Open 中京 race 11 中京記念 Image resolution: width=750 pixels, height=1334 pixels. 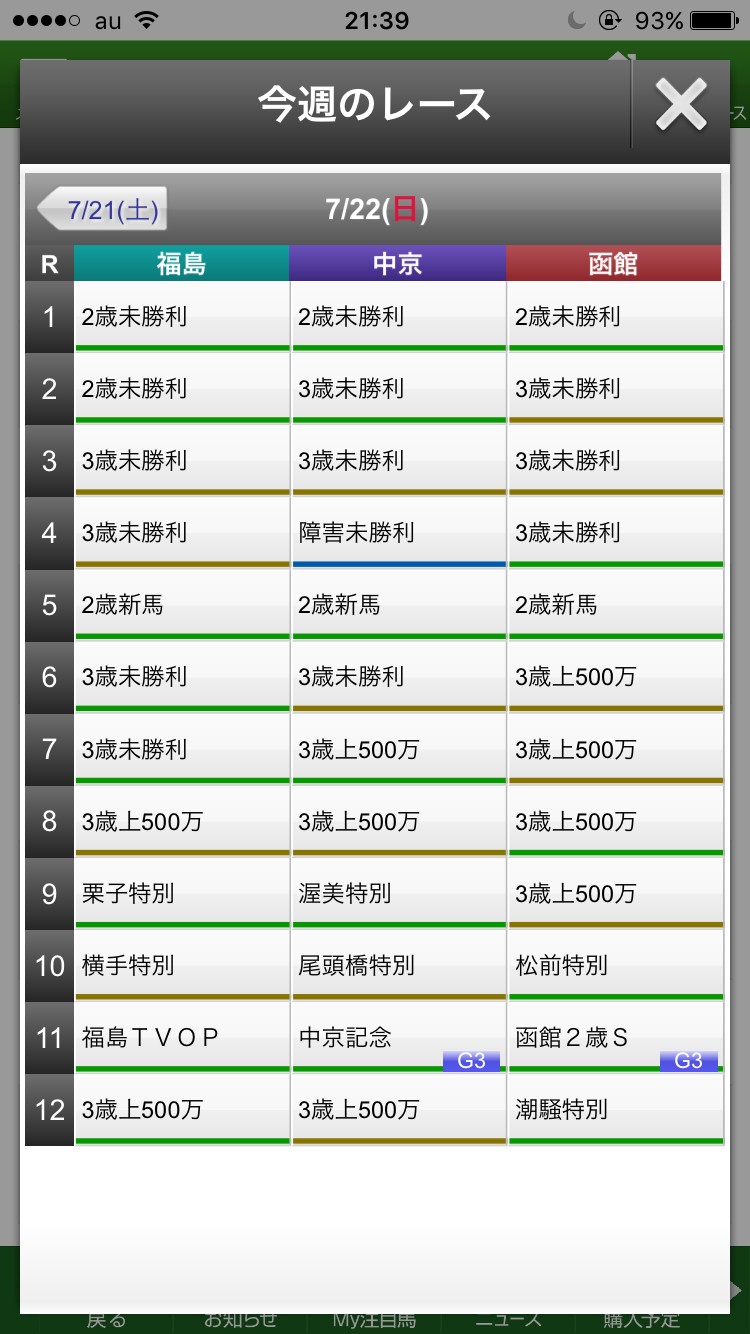pyautogui.click(x=398, y=1038)
